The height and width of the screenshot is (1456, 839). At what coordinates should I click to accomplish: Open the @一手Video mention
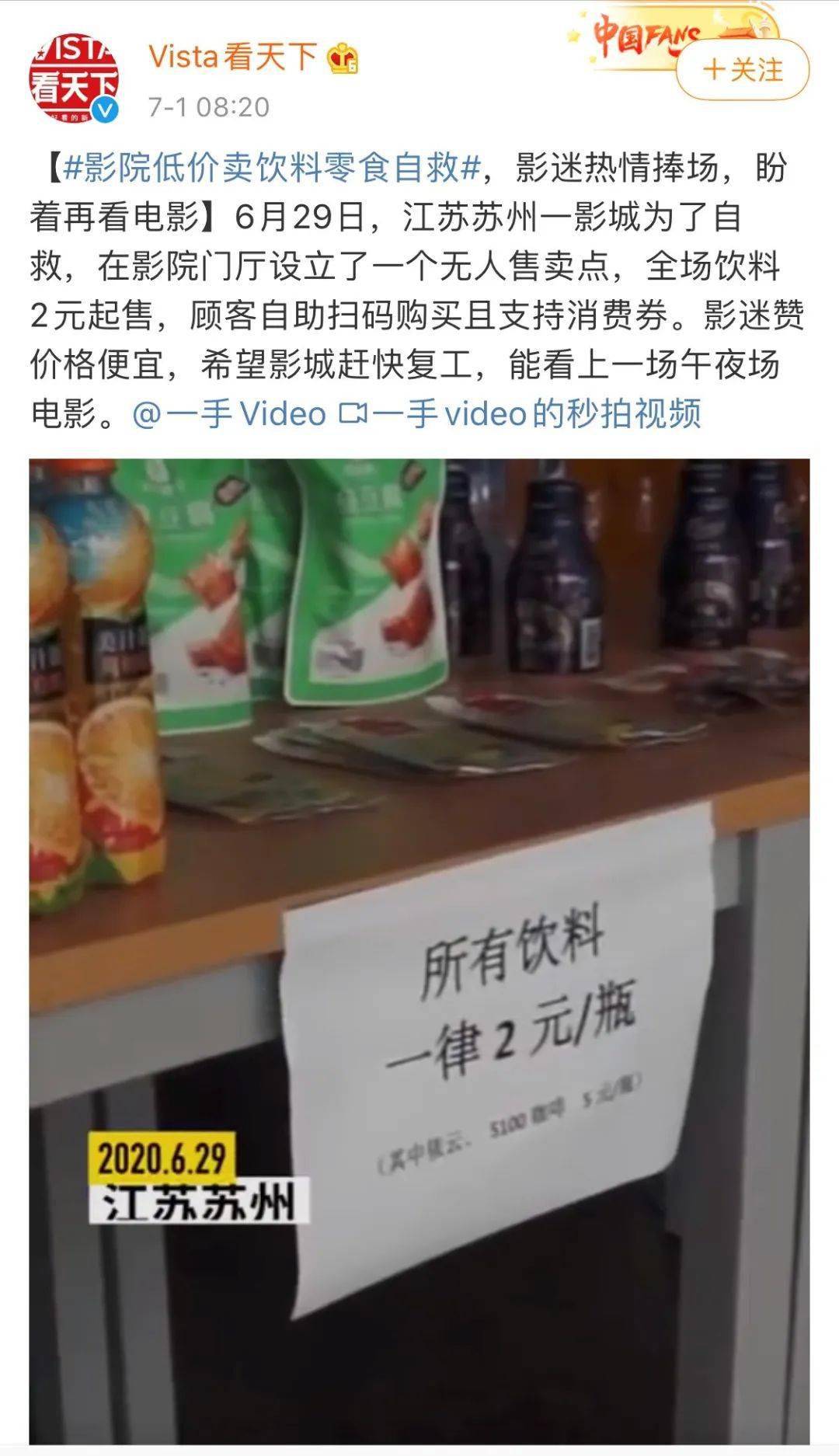(229, 413)
